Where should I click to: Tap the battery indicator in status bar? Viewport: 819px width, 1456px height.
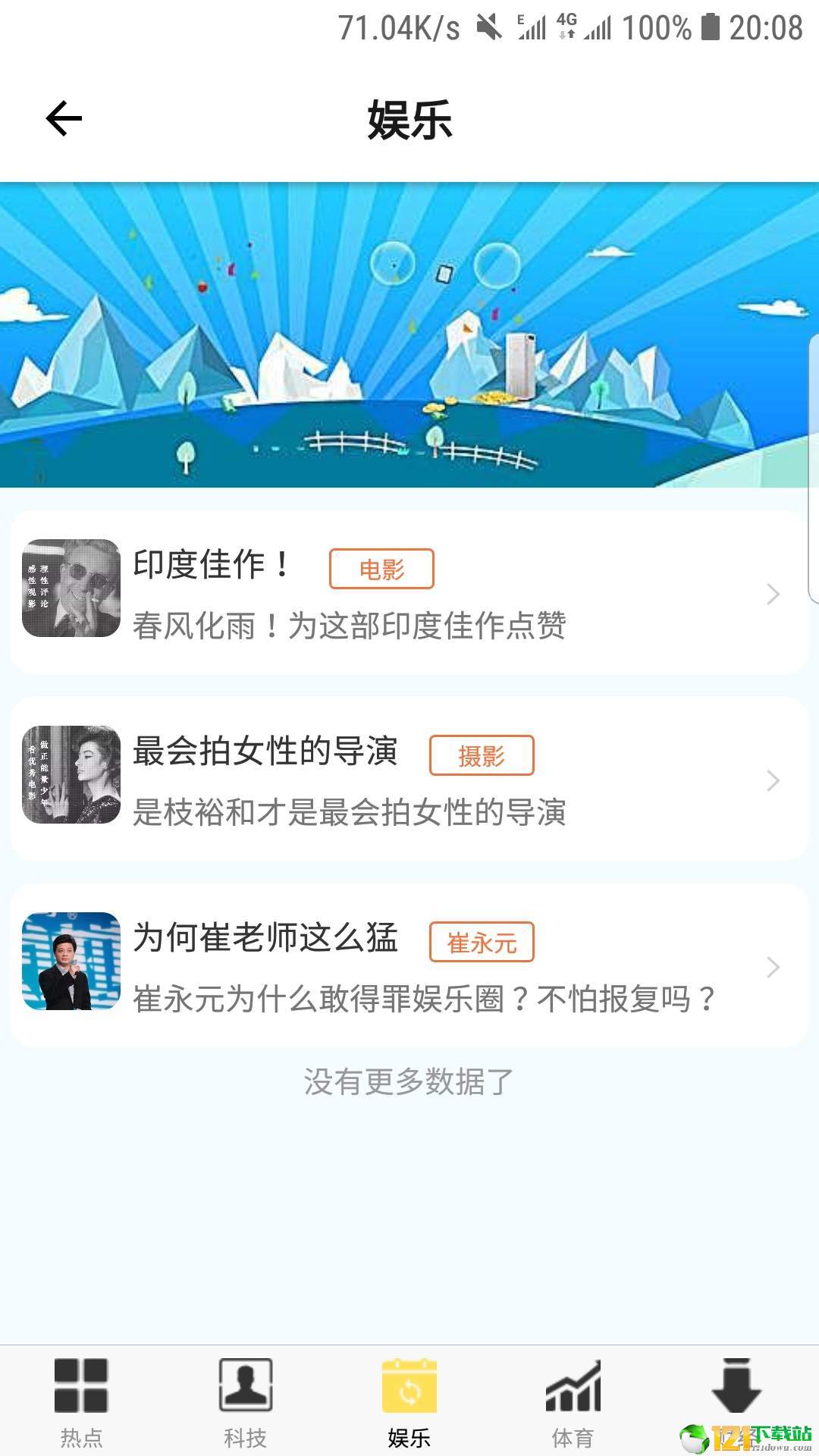click(x=711, y=28)
